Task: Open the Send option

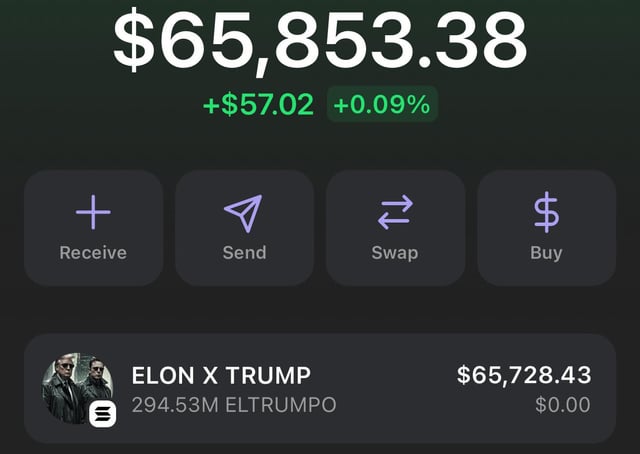Action: click(x=244, y=228)
